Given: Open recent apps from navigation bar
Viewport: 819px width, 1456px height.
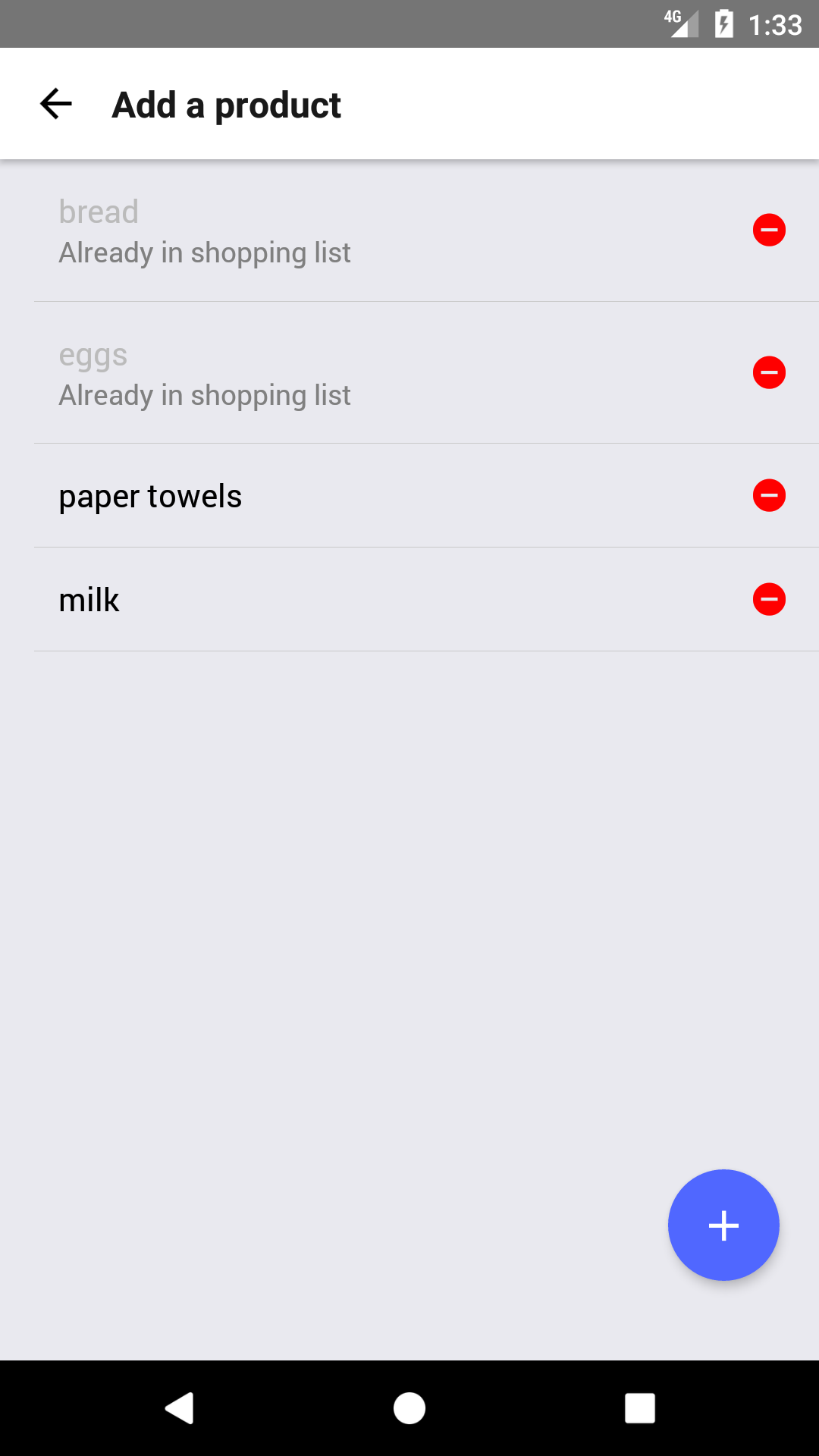Looking at the screenshot, I should pyautogui.click(x=640, y=1408).
